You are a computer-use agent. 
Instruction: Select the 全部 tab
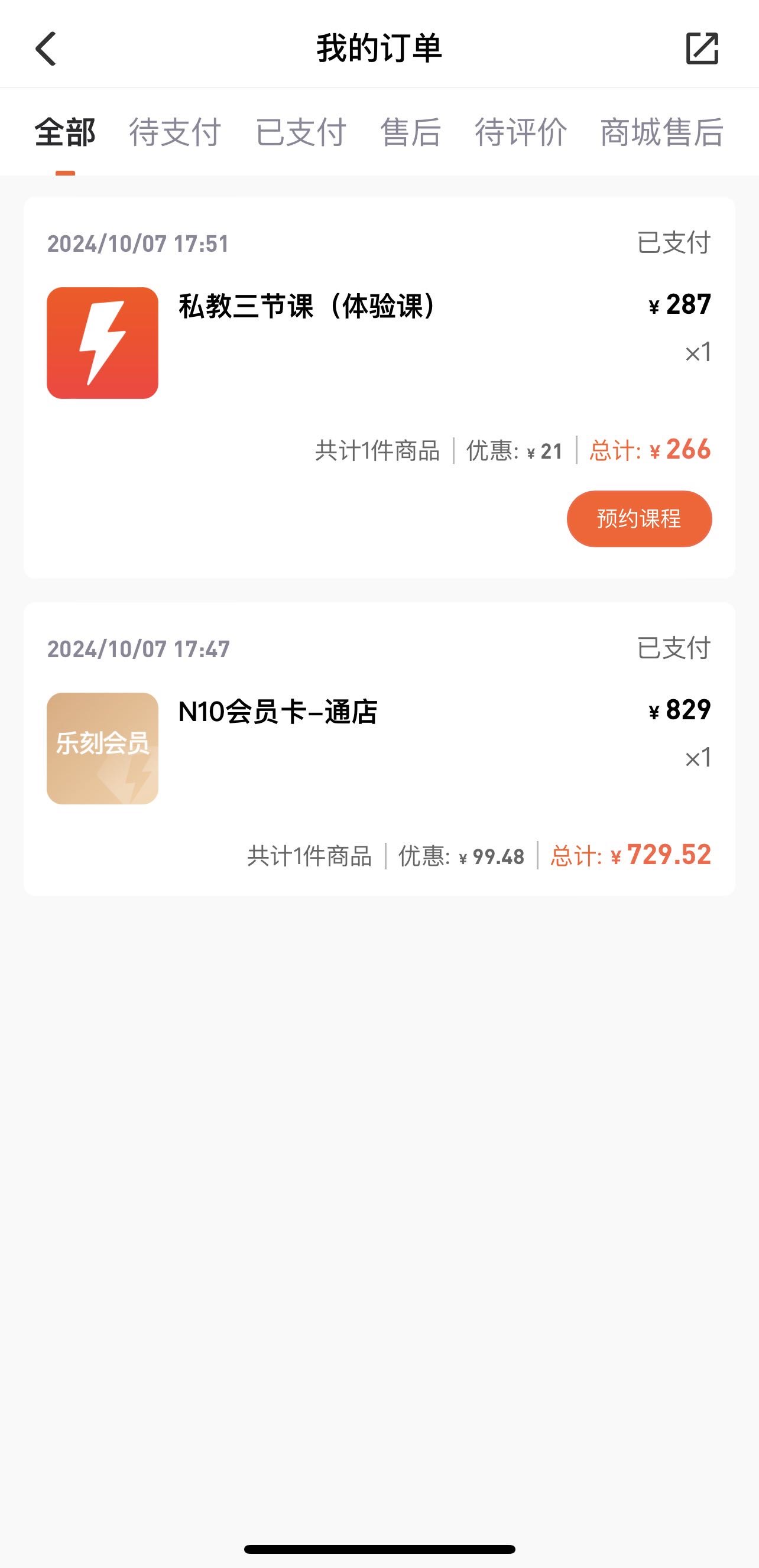point(65,132)
